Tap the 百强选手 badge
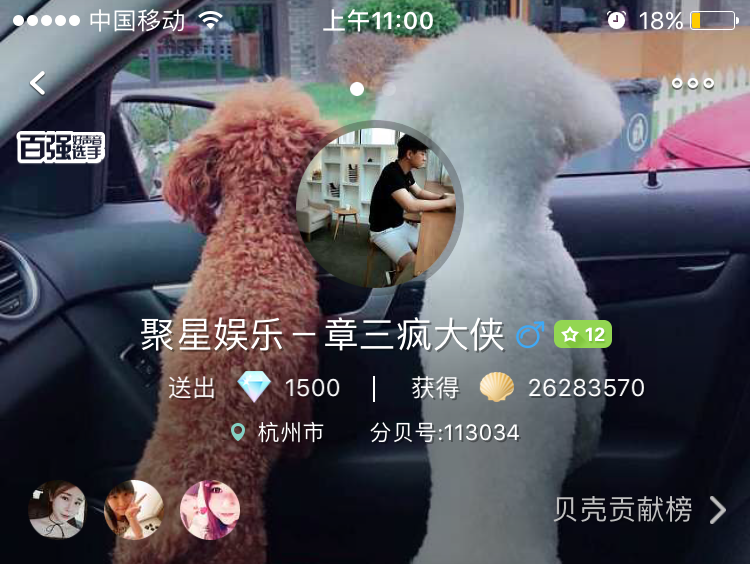Viewport: 750px width, 567px height. [60, 147]
